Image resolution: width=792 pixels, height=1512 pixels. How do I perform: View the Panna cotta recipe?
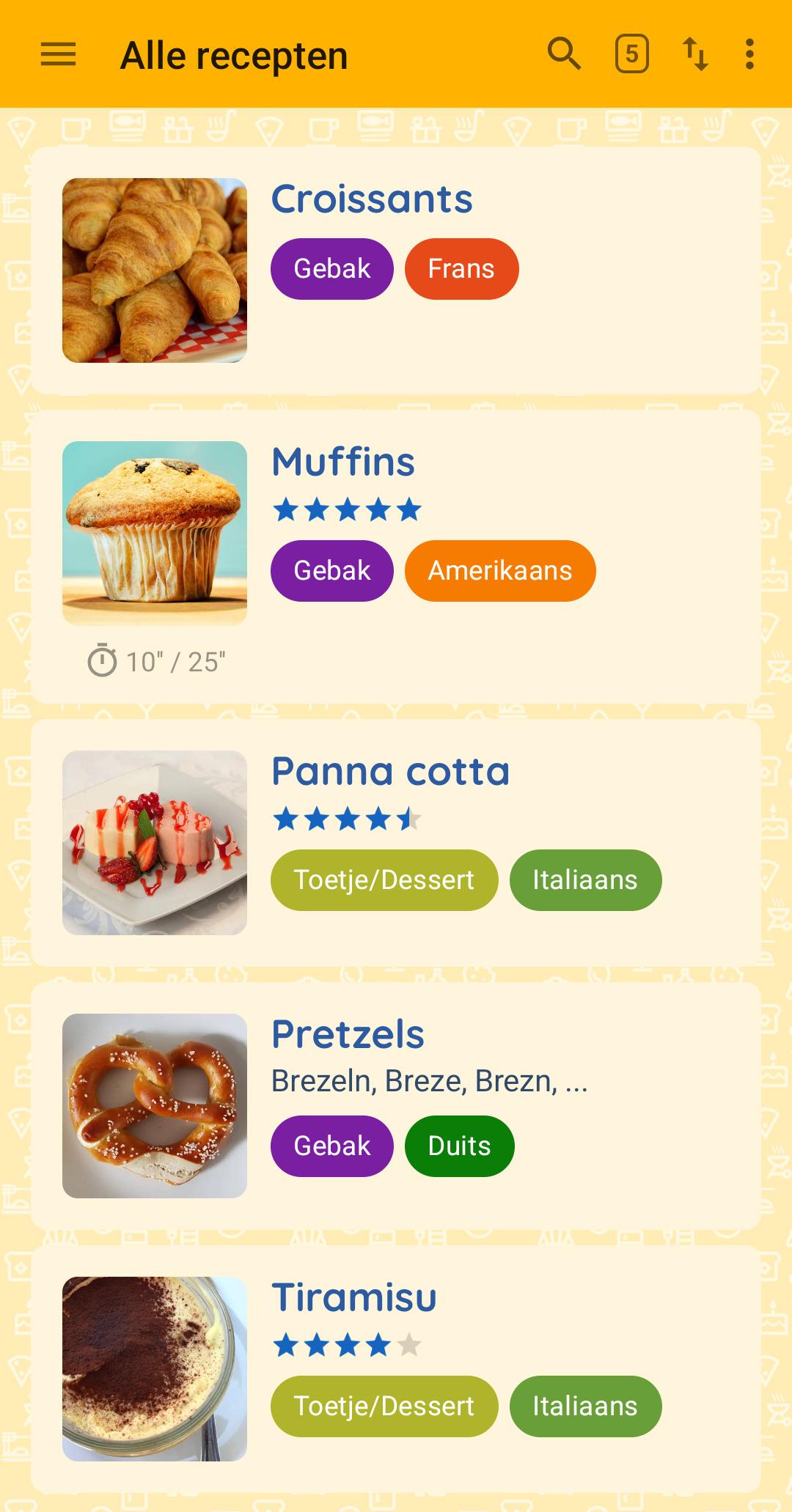pos(396,843)
